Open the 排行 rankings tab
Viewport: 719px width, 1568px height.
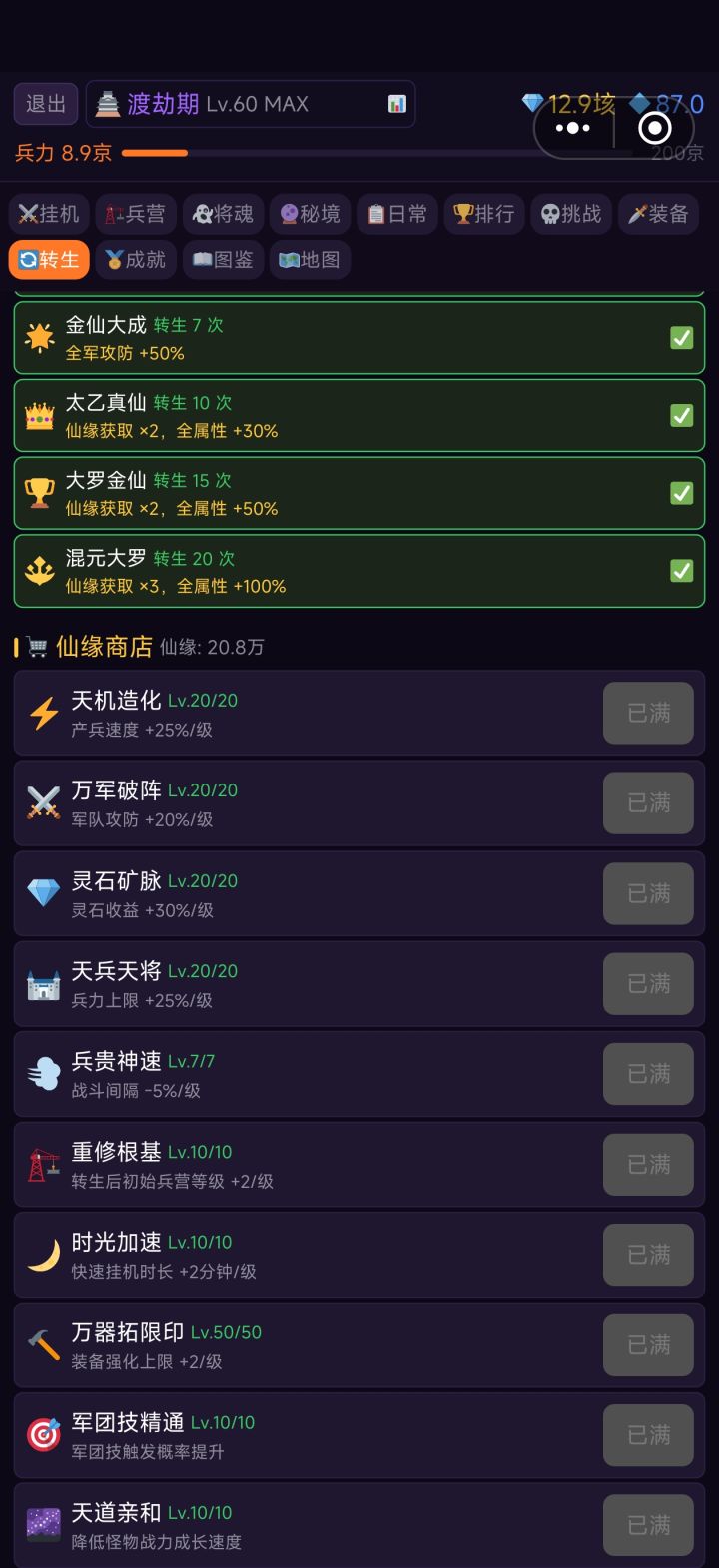[x=483, y=213]
